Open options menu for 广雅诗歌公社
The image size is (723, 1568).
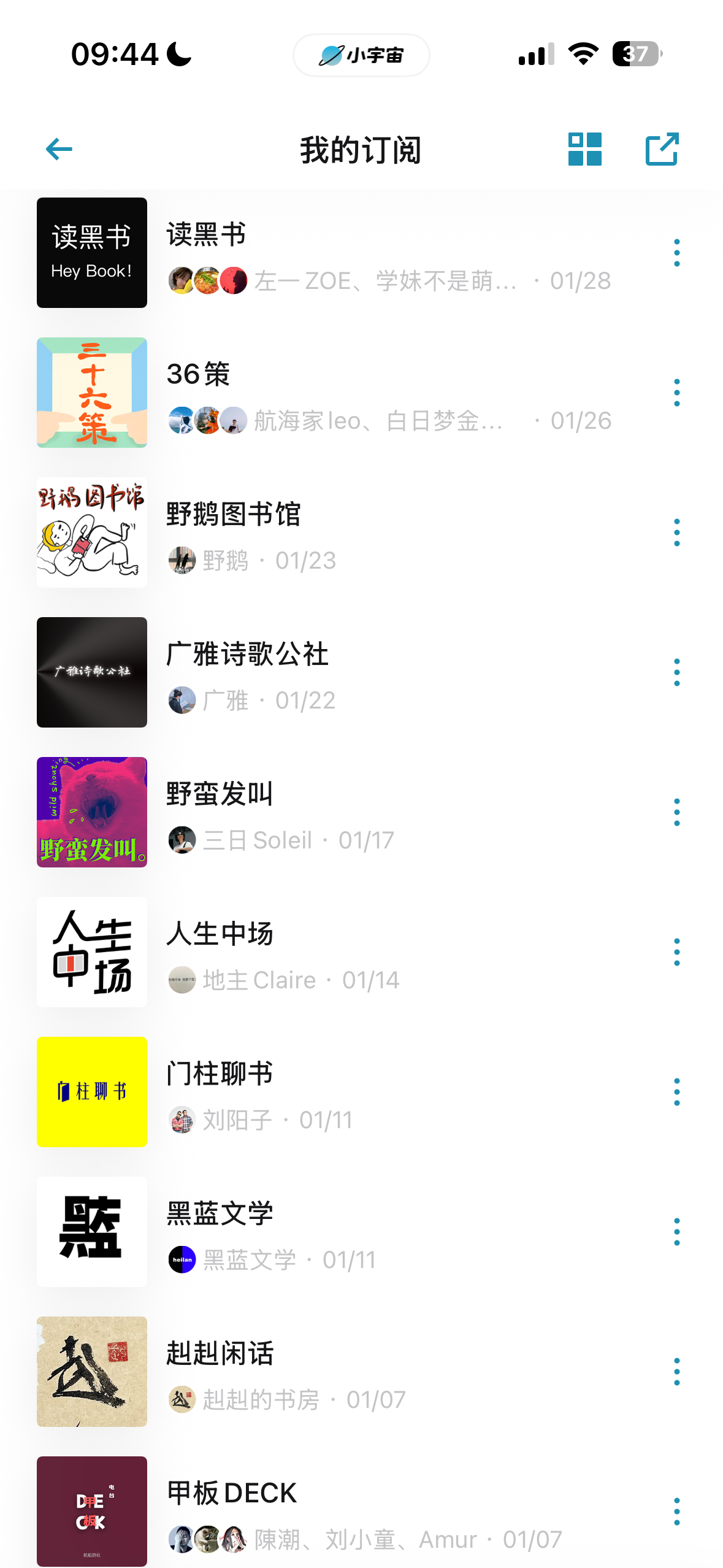coord(676,672)
